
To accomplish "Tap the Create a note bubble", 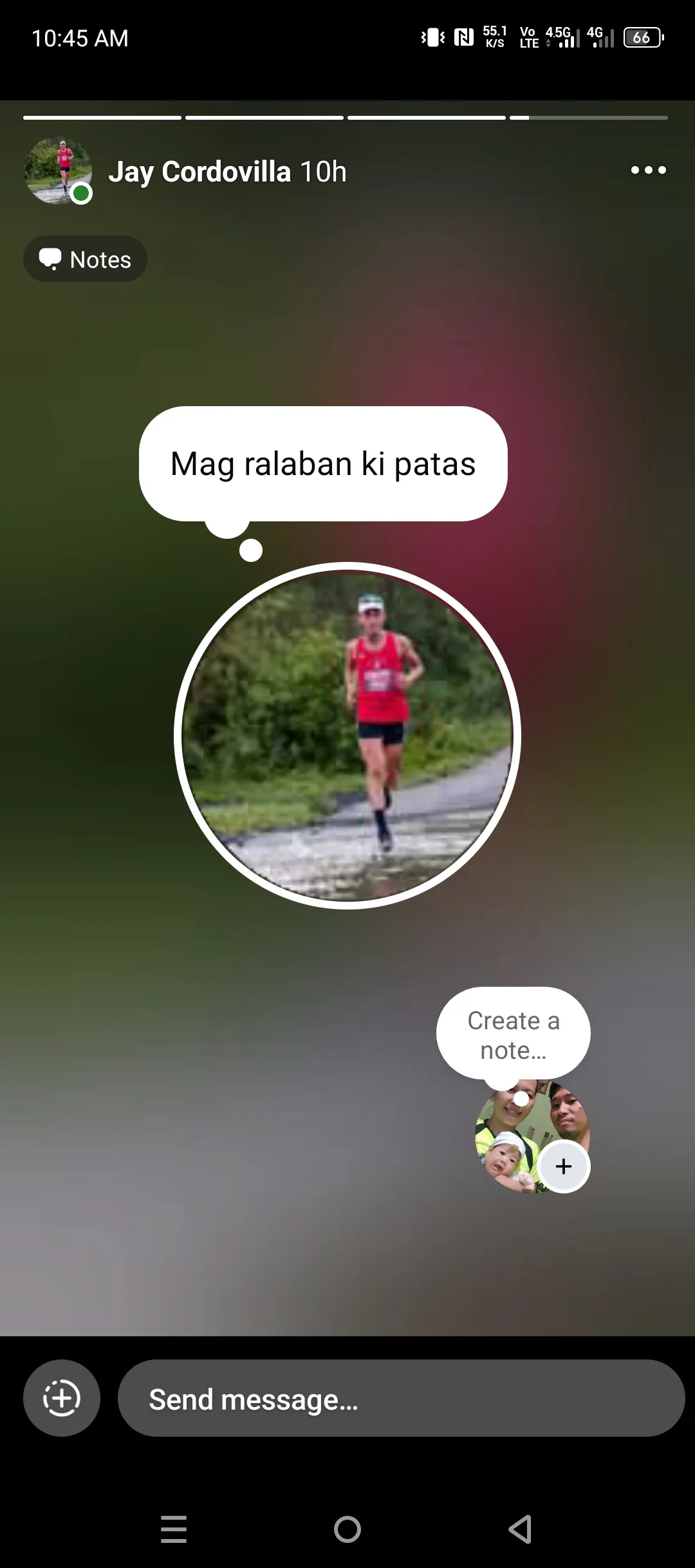I will (x=513, y=1034).
